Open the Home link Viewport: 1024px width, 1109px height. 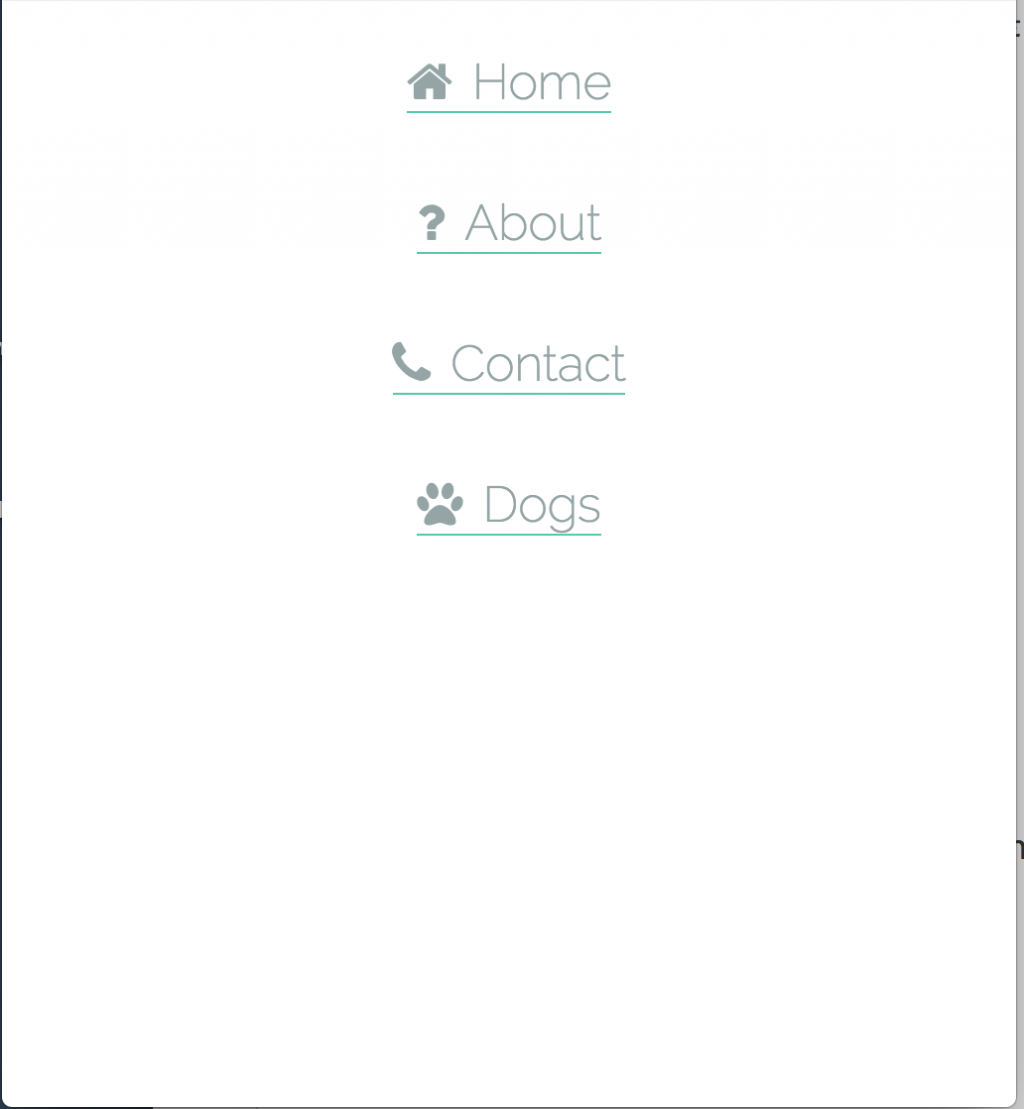(509, 83)
